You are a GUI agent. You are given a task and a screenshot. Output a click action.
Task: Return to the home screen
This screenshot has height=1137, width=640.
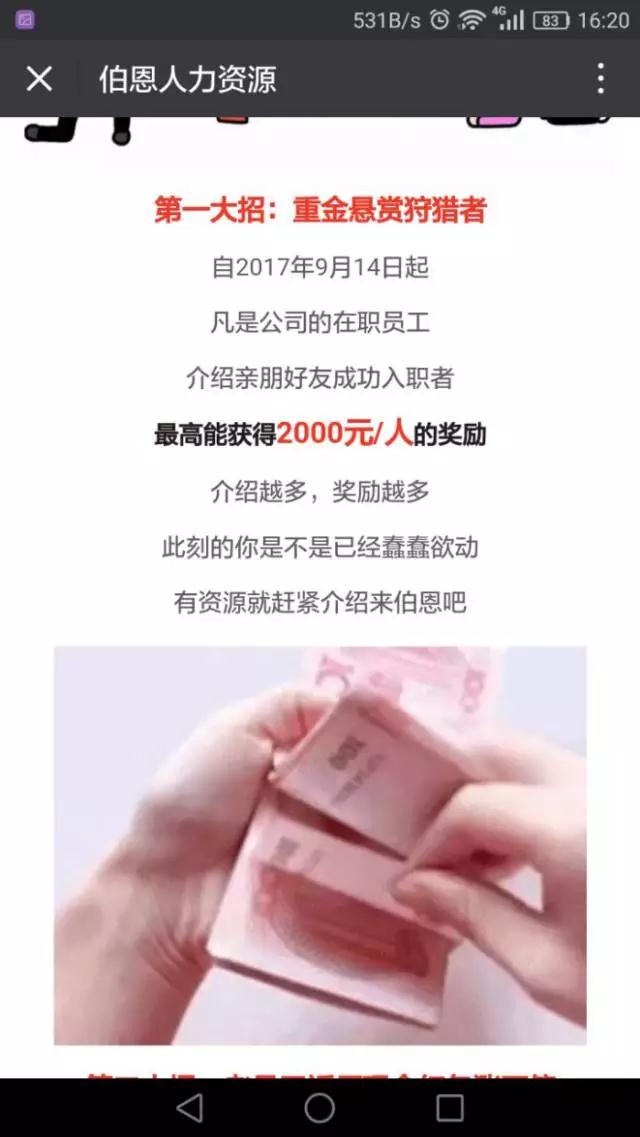pos(320,1107)
